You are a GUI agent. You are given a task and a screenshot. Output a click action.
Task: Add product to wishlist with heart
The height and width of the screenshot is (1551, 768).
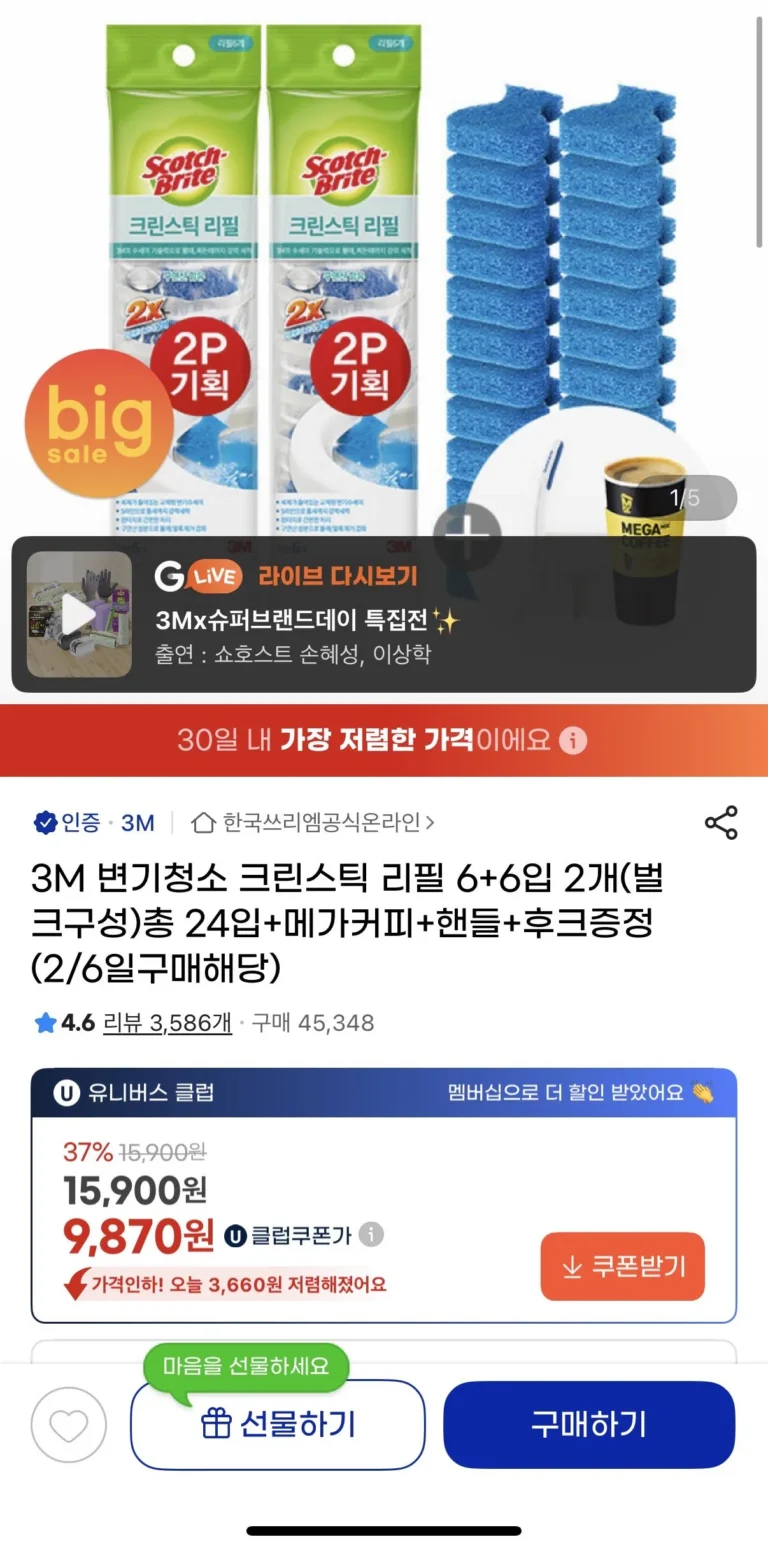coord(68,1425)
